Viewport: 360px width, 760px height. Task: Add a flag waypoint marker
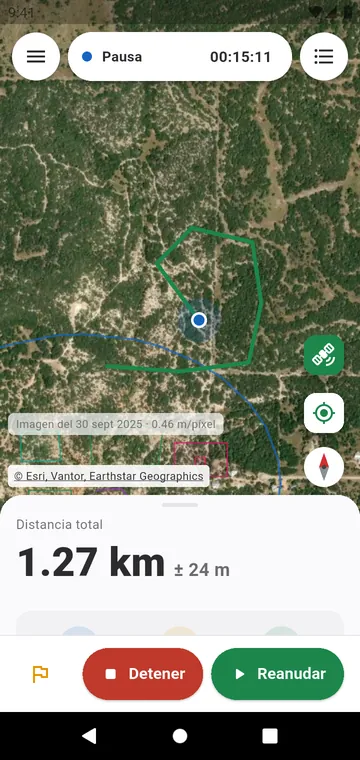[40, 674]
